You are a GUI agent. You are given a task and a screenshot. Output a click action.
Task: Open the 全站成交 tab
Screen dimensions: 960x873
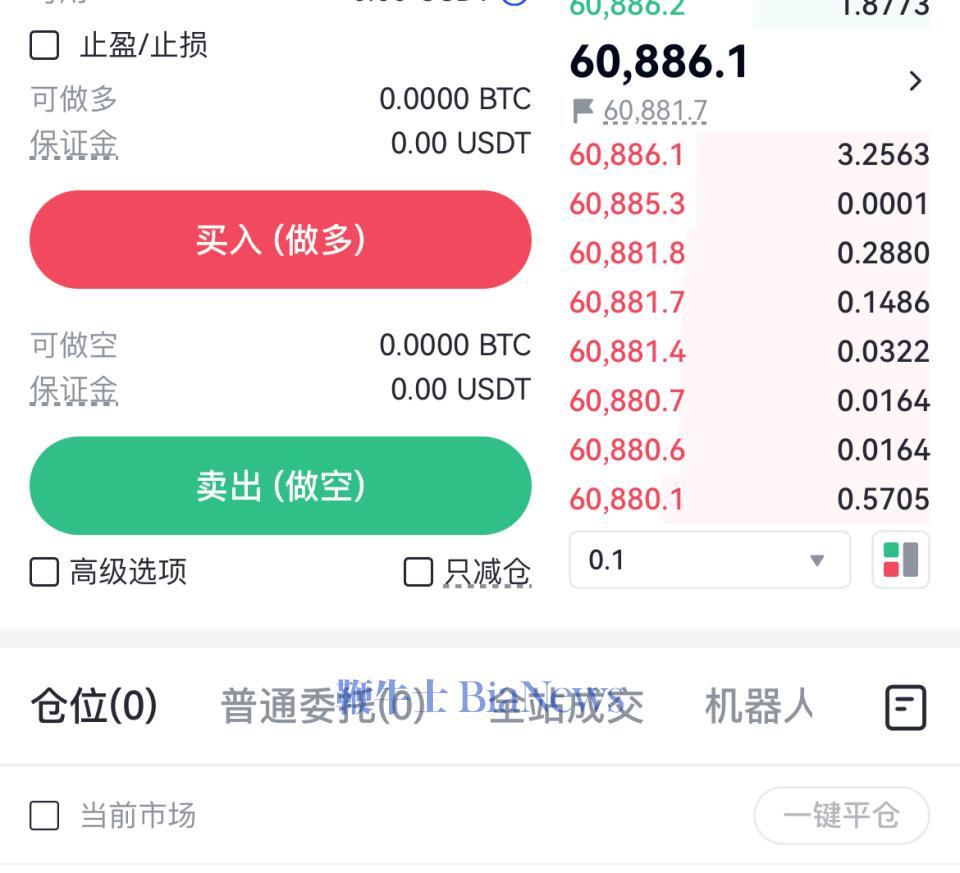(566, 707)
